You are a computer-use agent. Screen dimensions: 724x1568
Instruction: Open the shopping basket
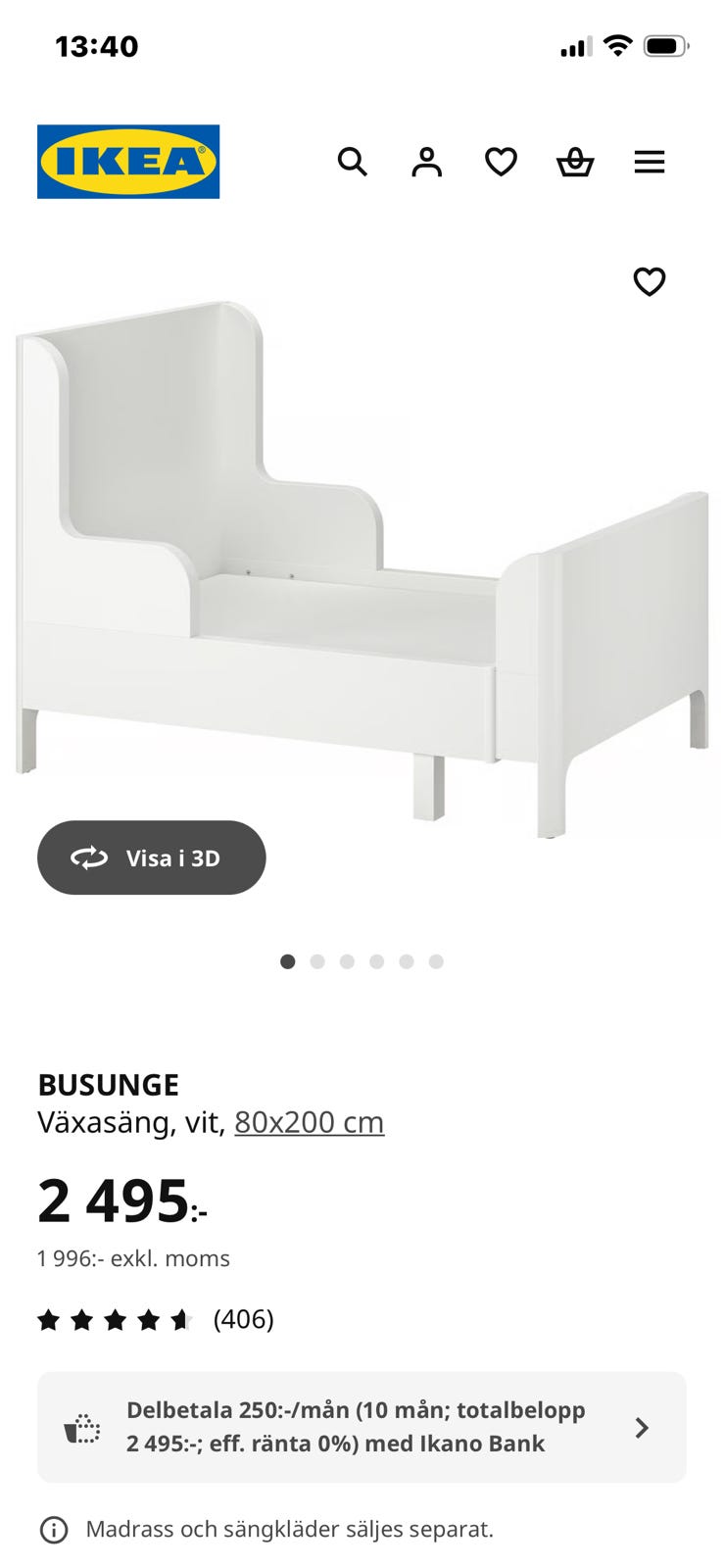575,162
